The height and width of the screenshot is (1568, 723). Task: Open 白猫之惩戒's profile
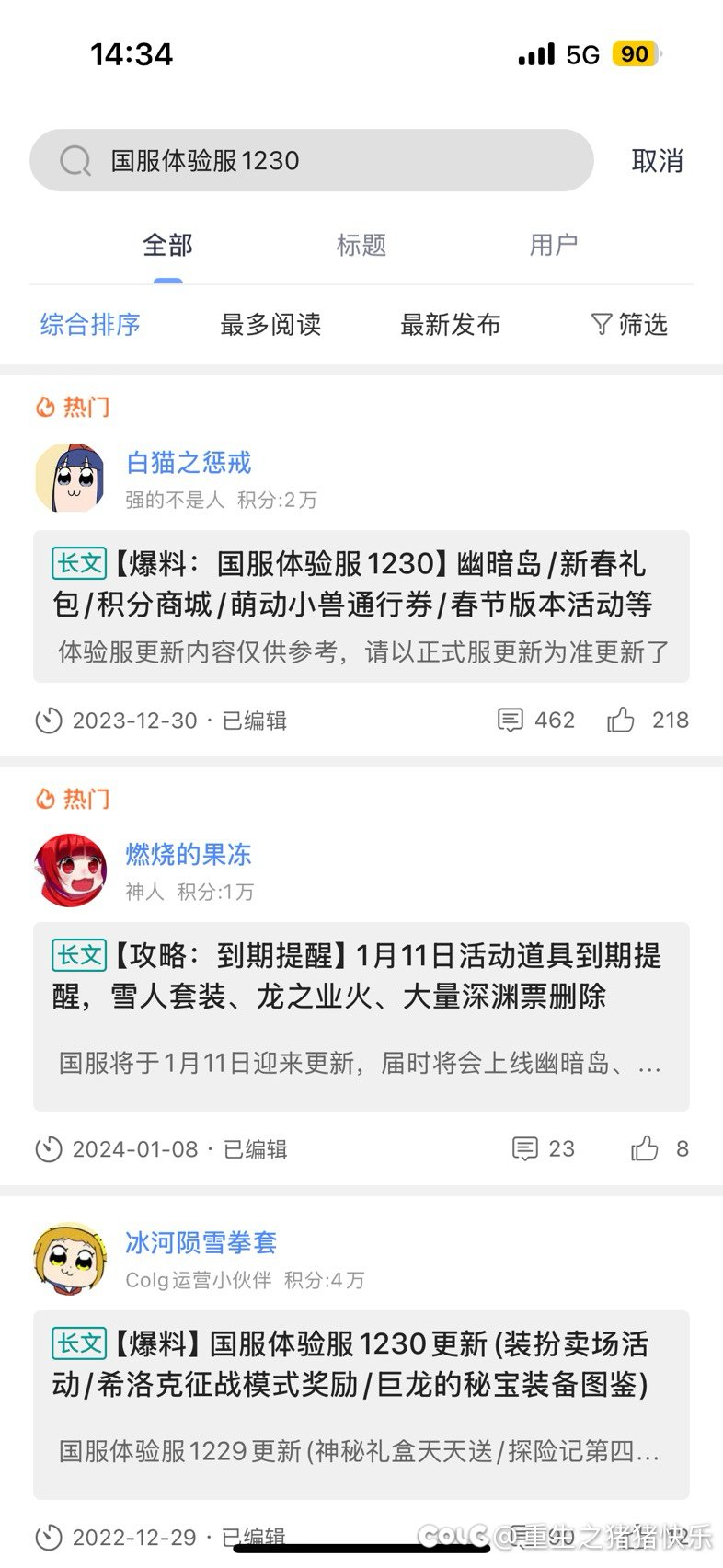(189, 462)
